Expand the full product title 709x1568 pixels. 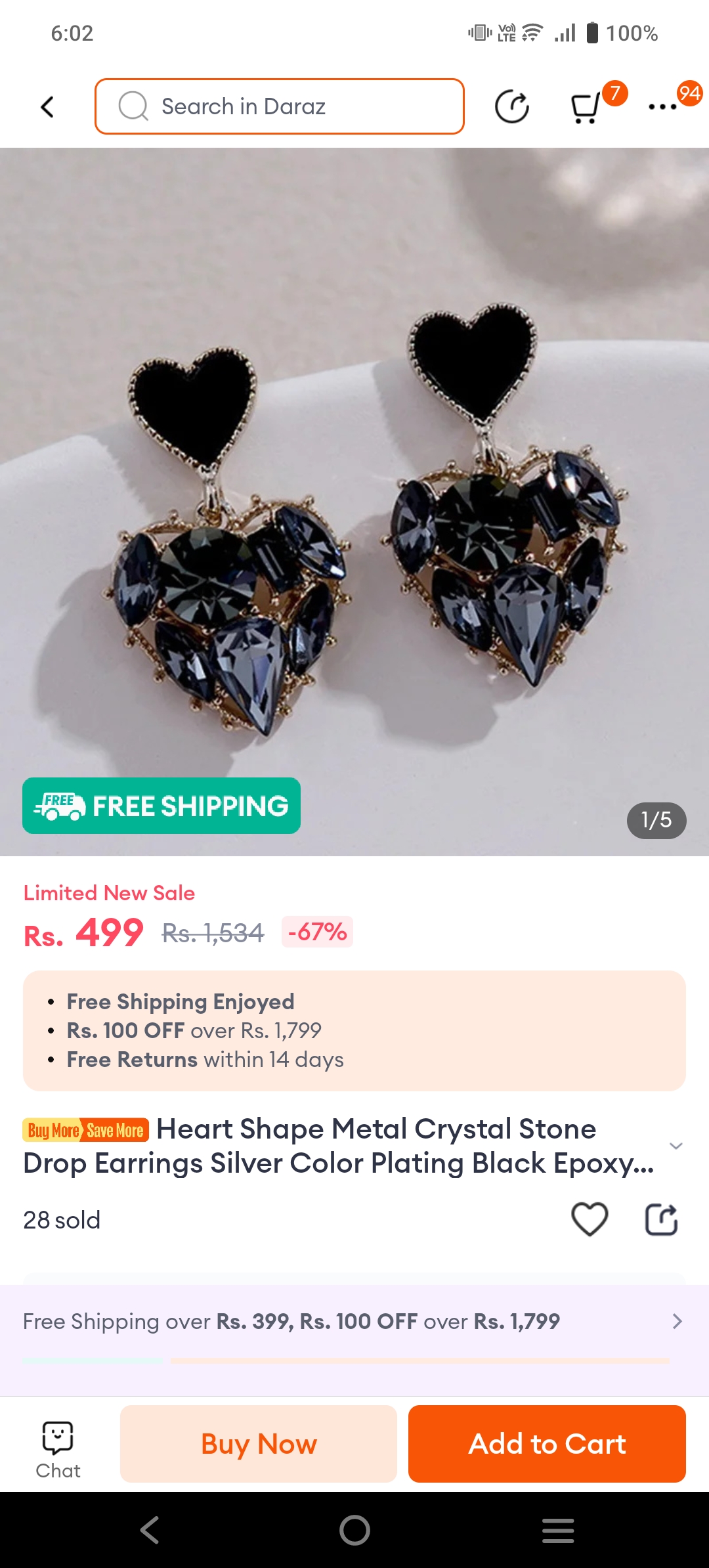coord(676,1146)
